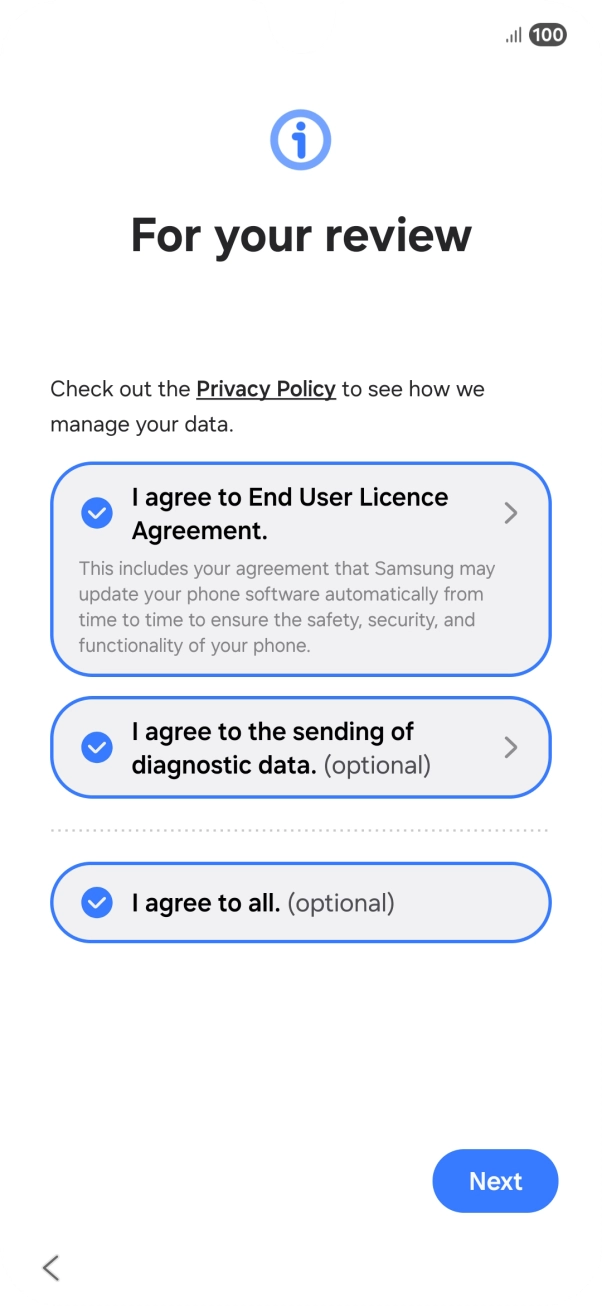602x1306 pixels.
Task: Uncheck End User Licence Agreement checkbox
Action: point(97,513)
